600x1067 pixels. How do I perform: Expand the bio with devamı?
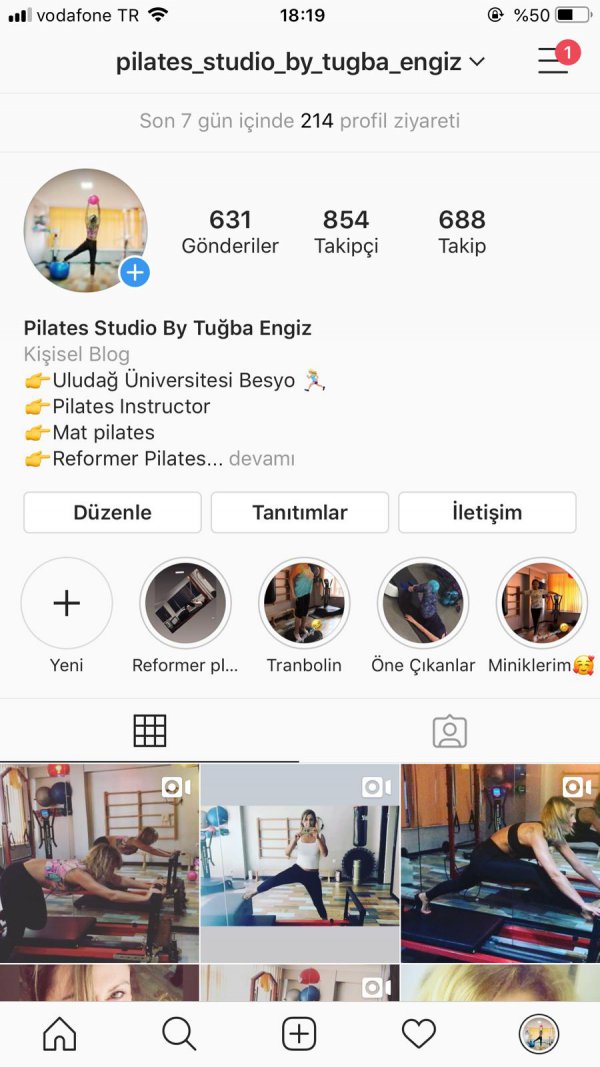(x=262, y=459)
